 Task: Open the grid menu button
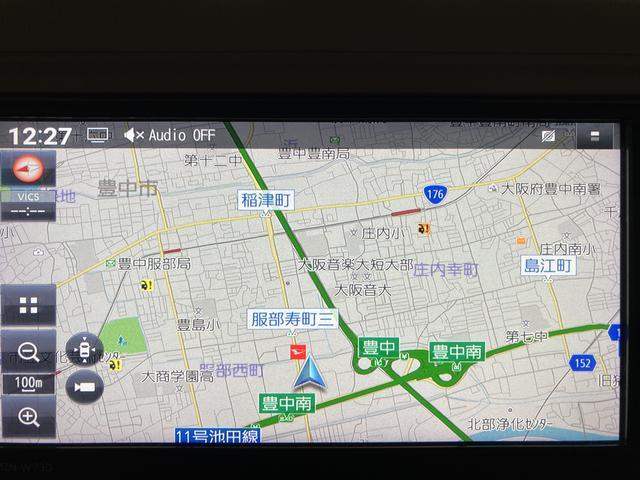pyautogui.click(x=28, y=306)
